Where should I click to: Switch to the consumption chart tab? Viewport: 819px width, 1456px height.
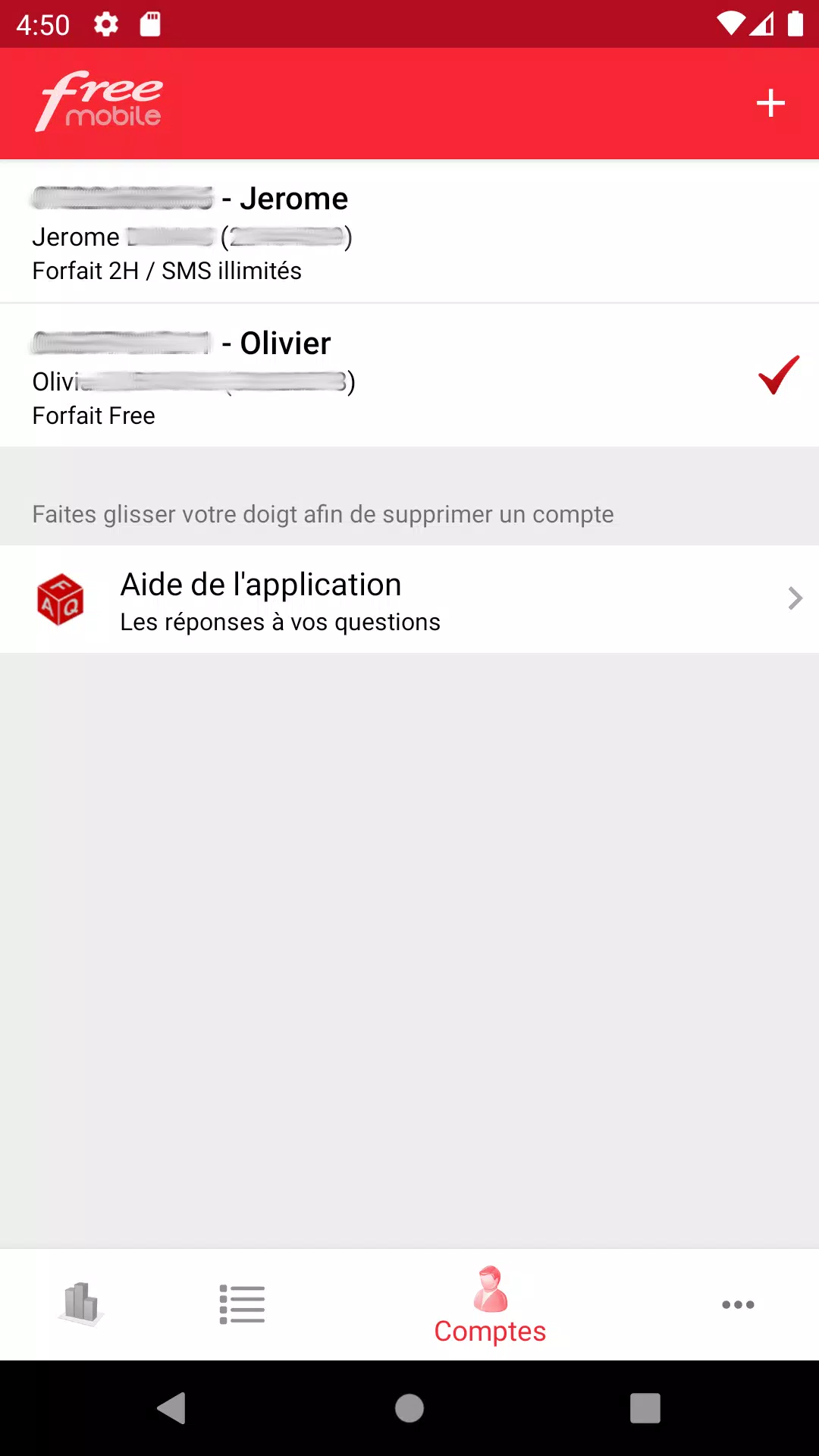tap(81, 1304)
